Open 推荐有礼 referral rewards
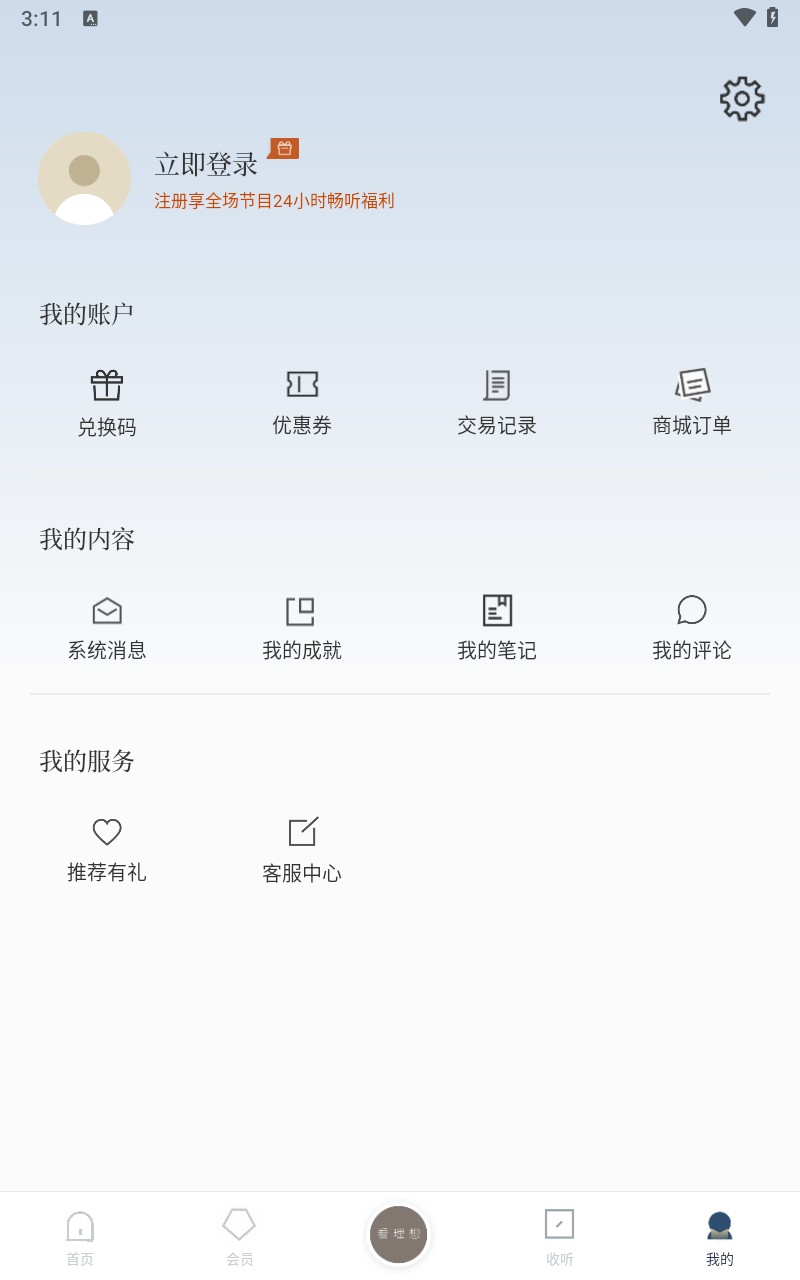This screenshot has height=1280, width=800. click(x=107, y=847)
